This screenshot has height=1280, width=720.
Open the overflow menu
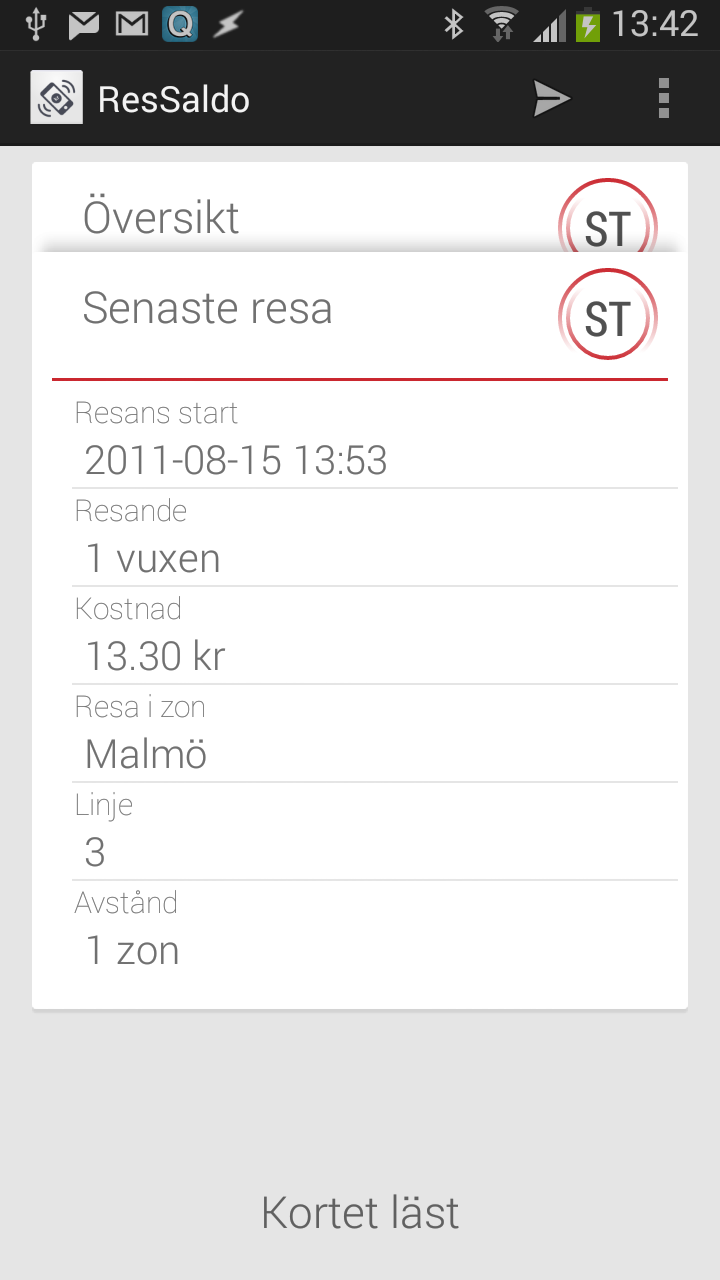pyautogui.click(x=664, y=99)
